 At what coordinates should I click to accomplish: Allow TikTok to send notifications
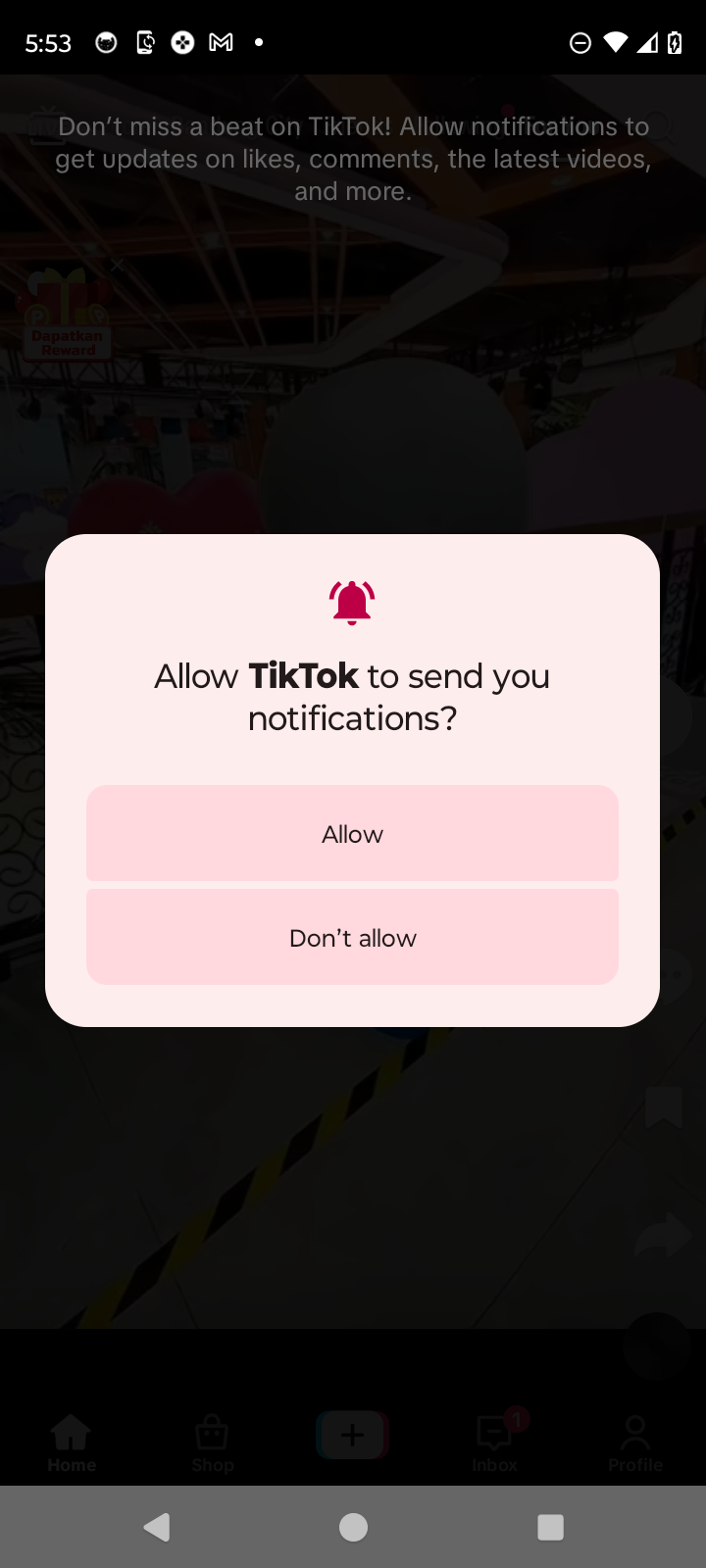[352, 834]
